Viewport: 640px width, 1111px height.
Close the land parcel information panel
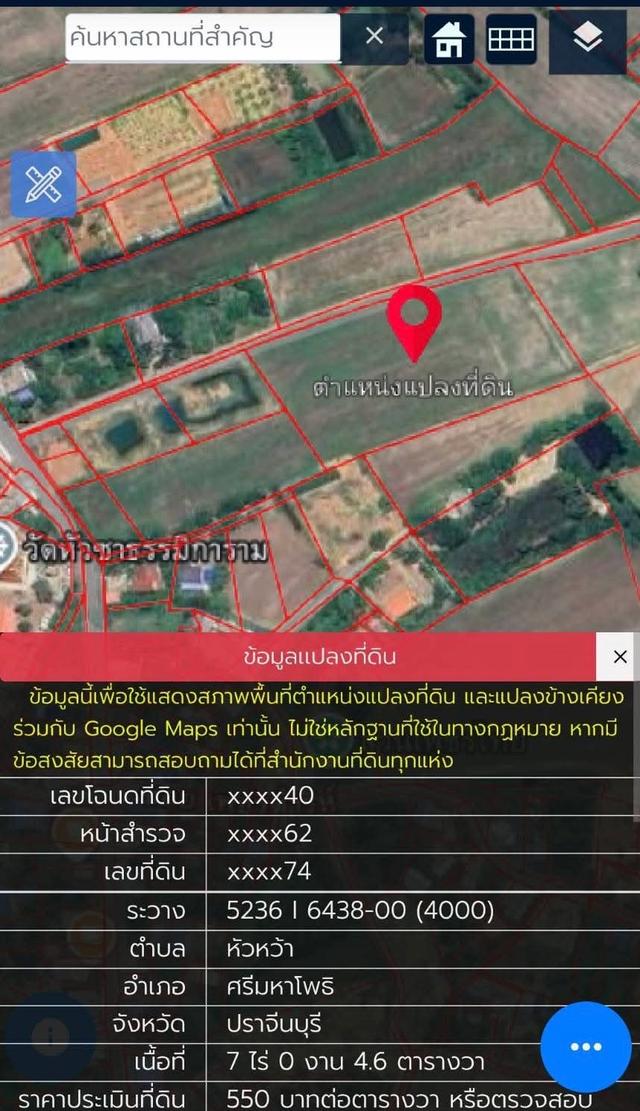point(620,657)
